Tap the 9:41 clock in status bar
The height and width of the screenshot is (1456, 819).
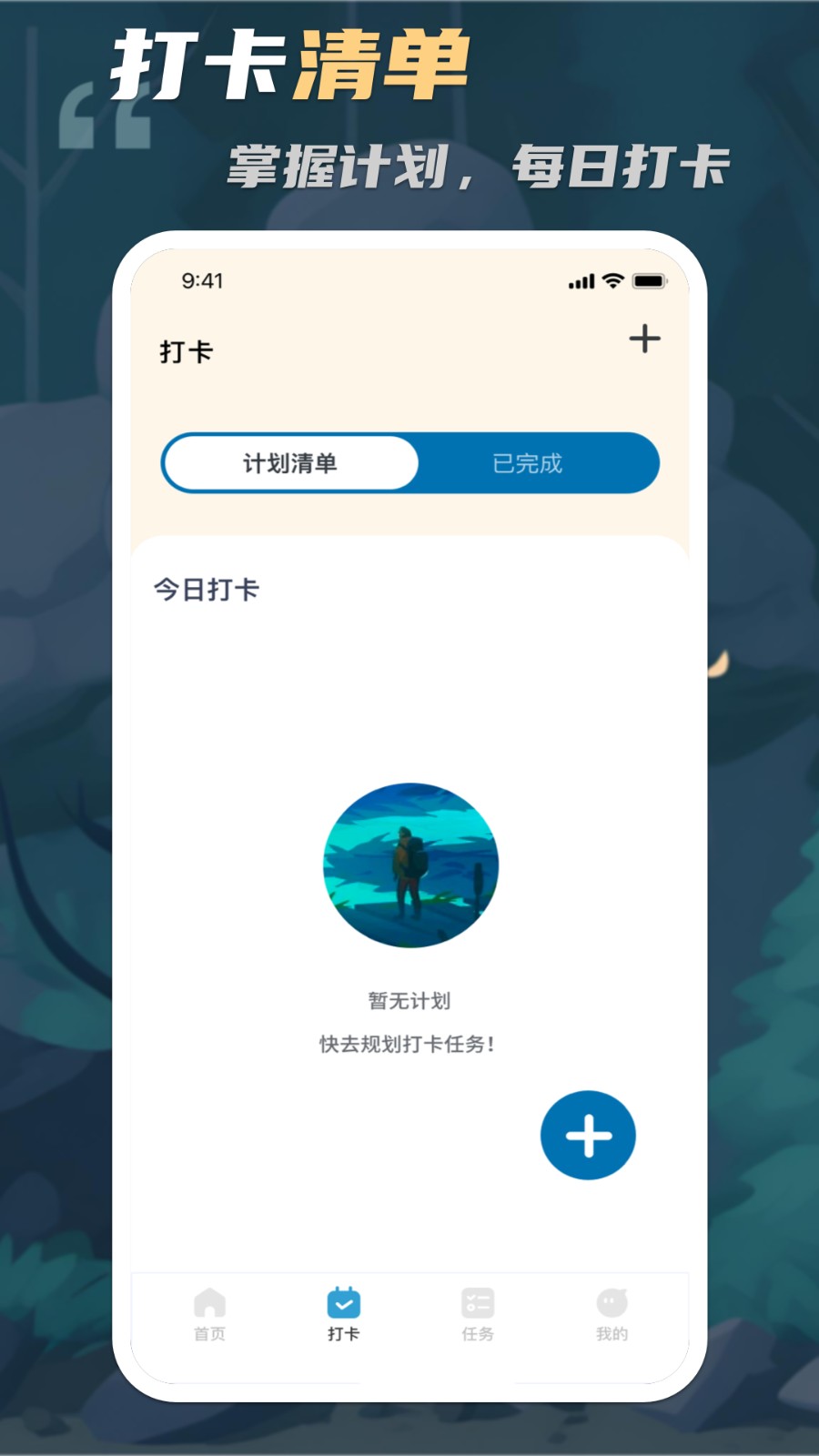[203, 281]
